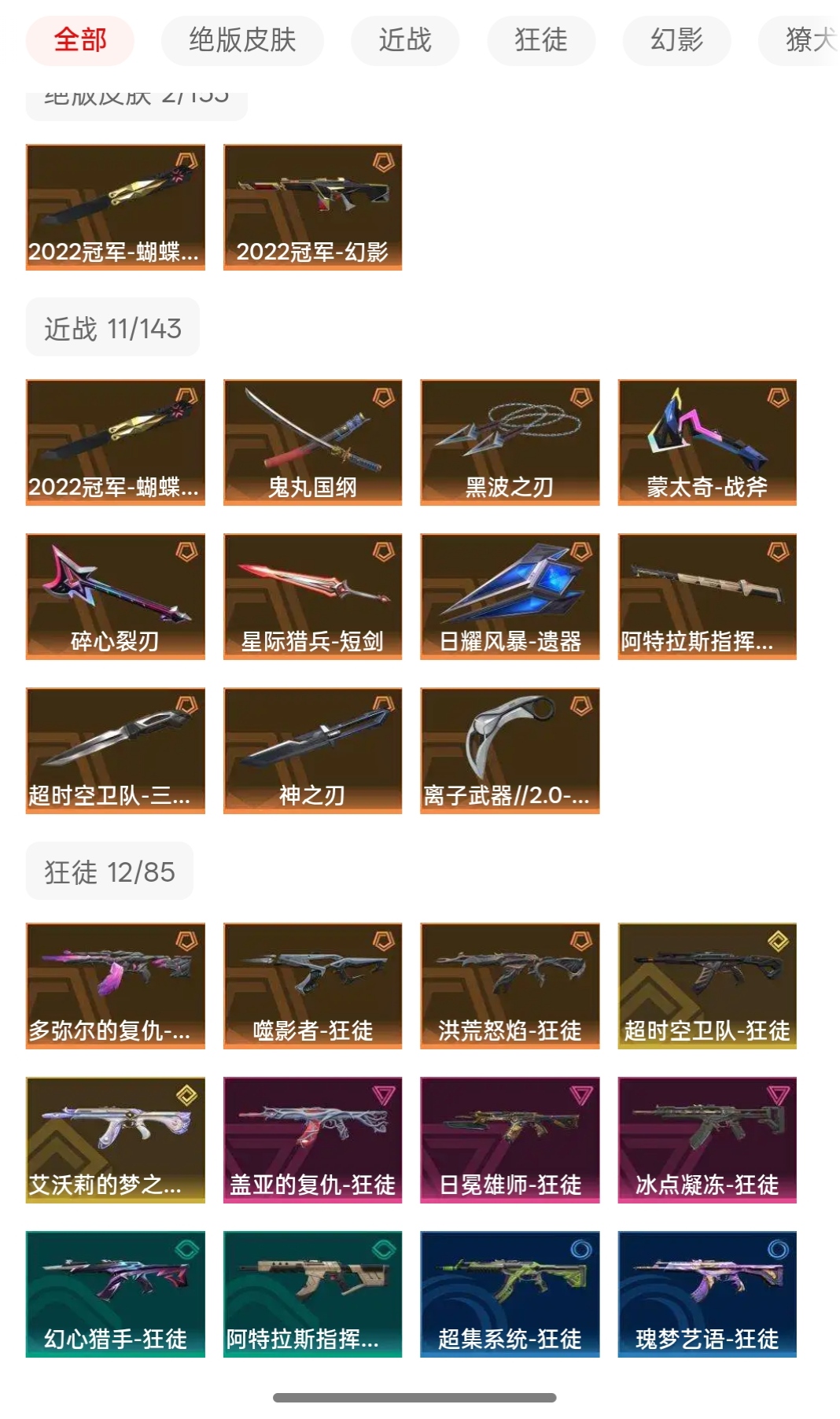The height and width of the screenshot is (1419, 840).
Task: Switch to the 幻影 category chip
Action: pos(676,40)
